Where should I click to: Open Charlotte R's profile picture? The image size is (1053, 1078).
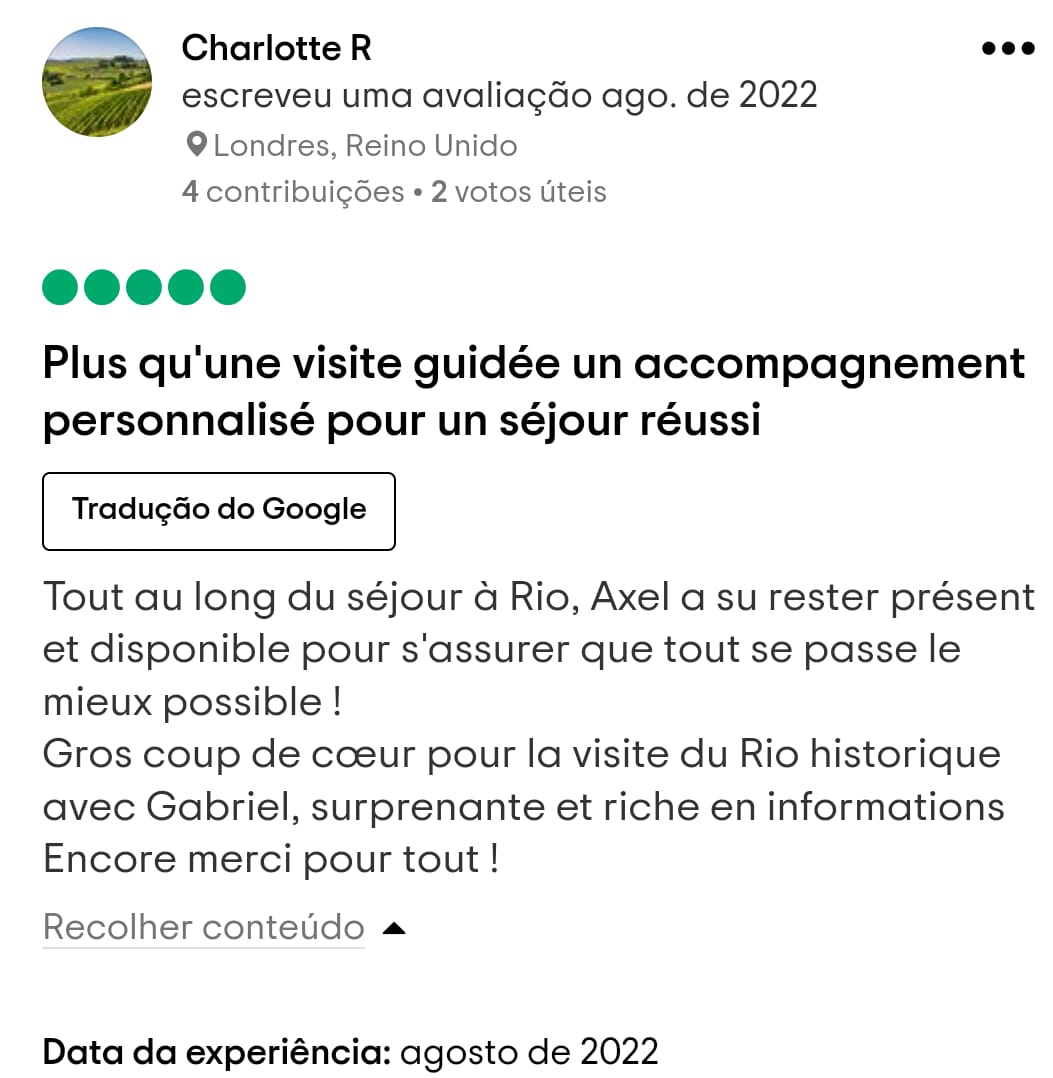[x=97, y=82]
